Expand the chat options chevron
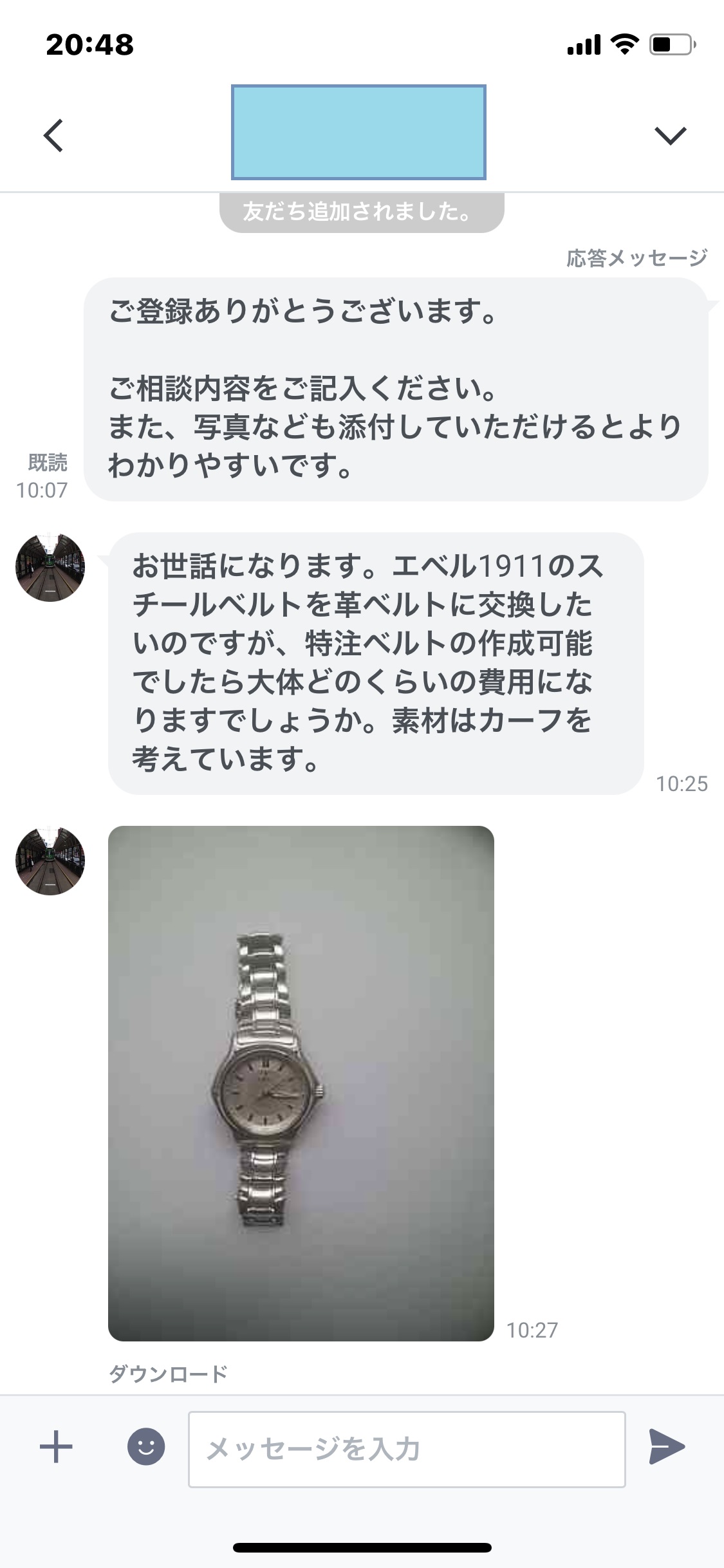This screenshot has width=724, height=1568. (x=670, y=135)
